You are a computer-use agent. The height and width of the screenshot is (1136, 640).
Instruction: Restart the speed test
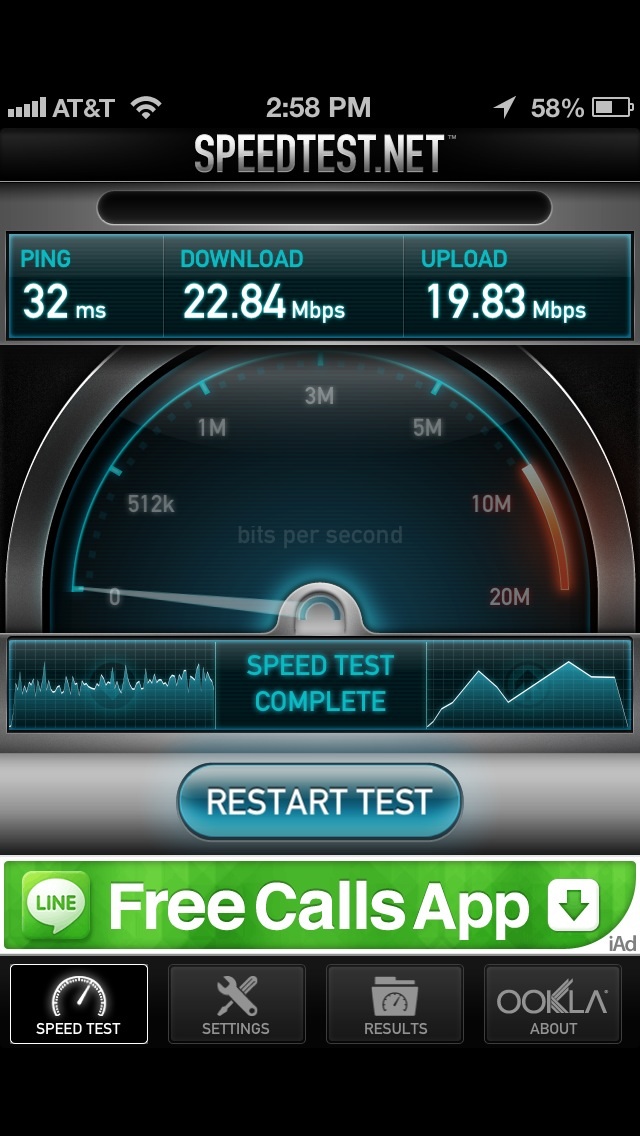coord(319,801)
